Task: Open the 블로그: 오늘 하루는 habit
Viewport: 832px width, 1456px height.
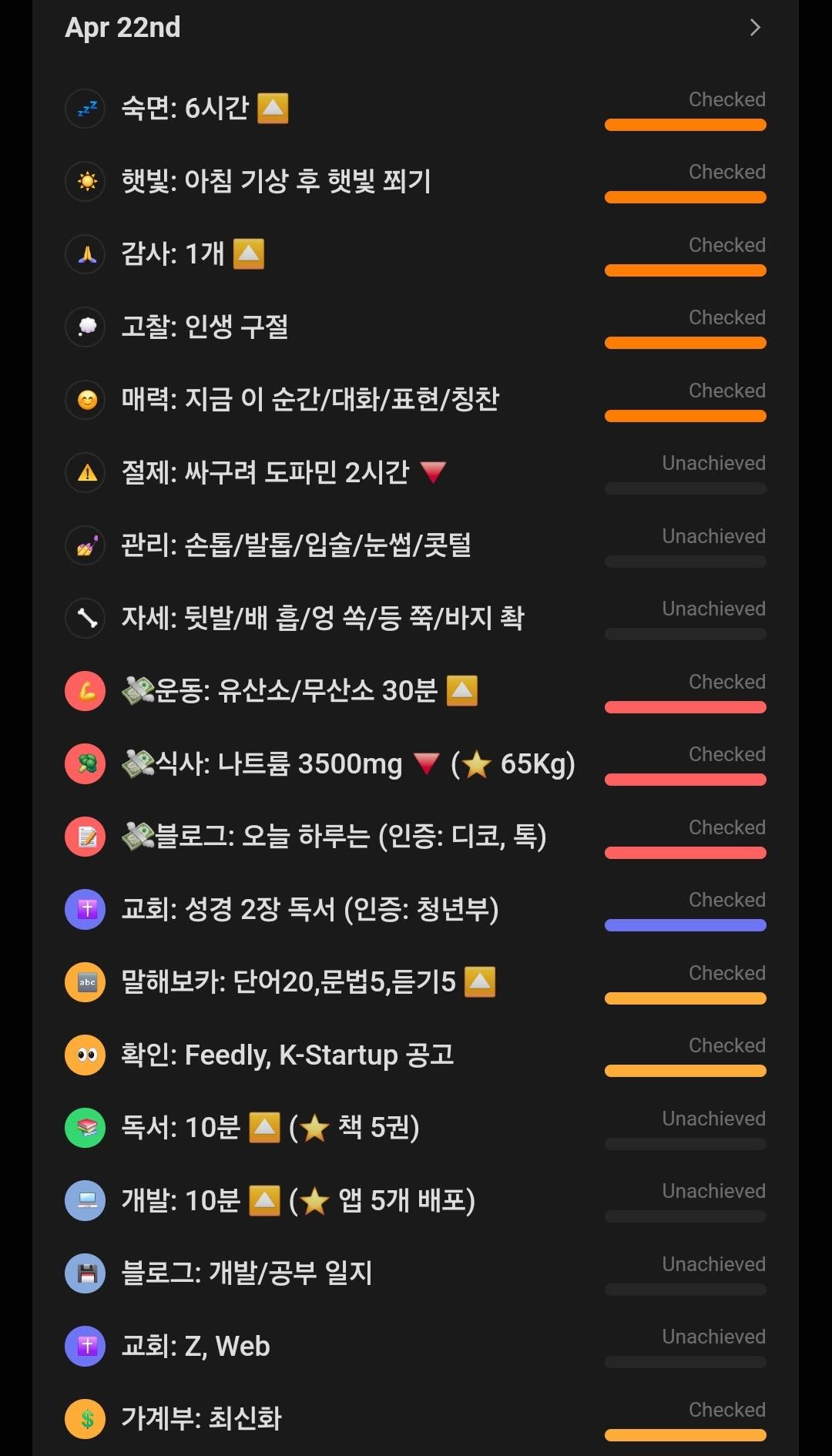Action: (334, 837)
